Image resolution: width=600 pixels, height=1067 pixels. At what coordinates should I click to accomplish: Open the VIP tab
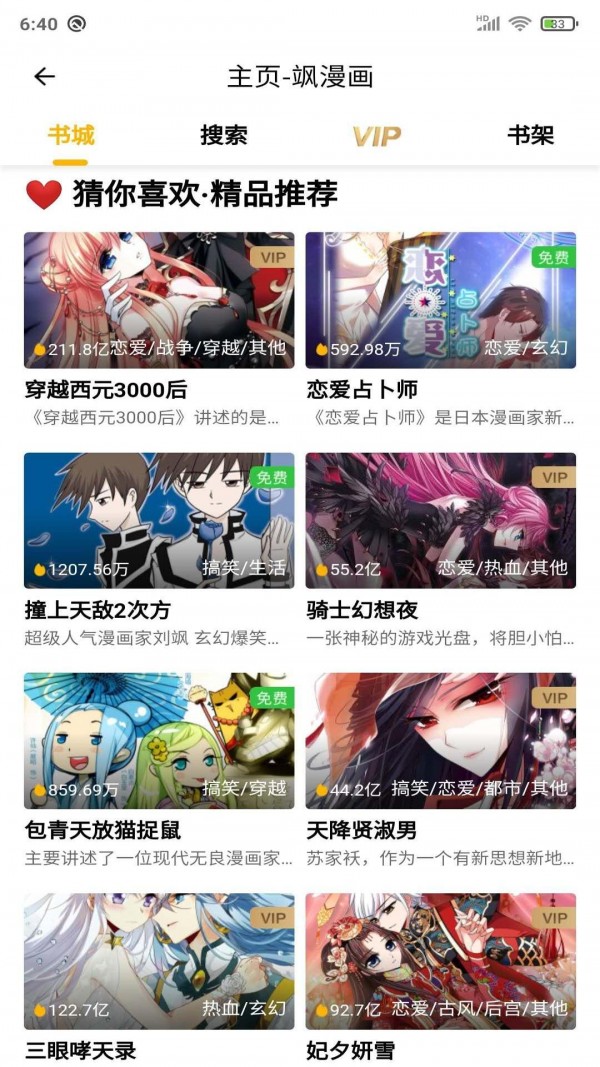click(x=376, y=136)
